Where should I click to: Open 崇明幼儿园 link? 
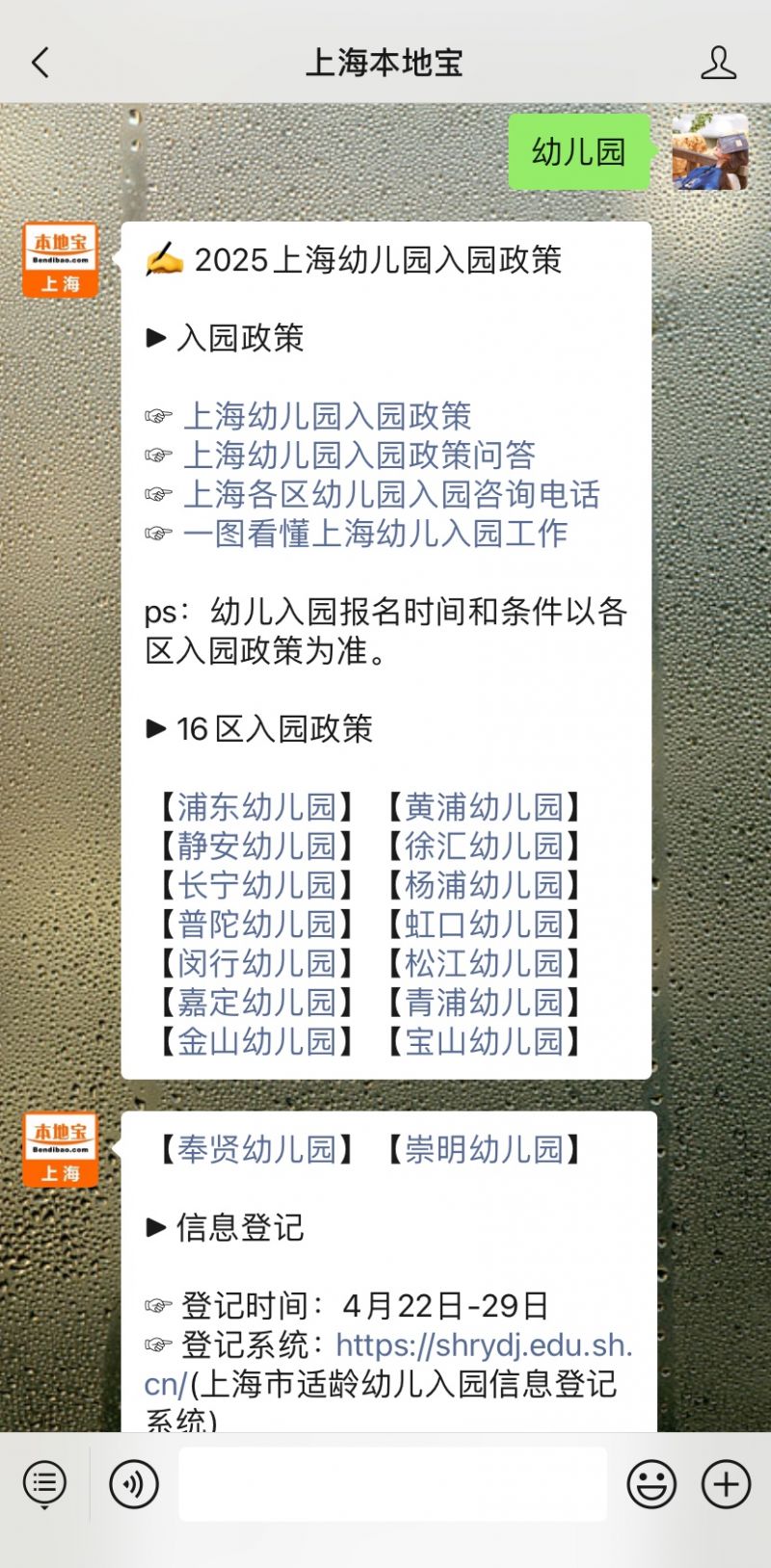[484, 1149]
